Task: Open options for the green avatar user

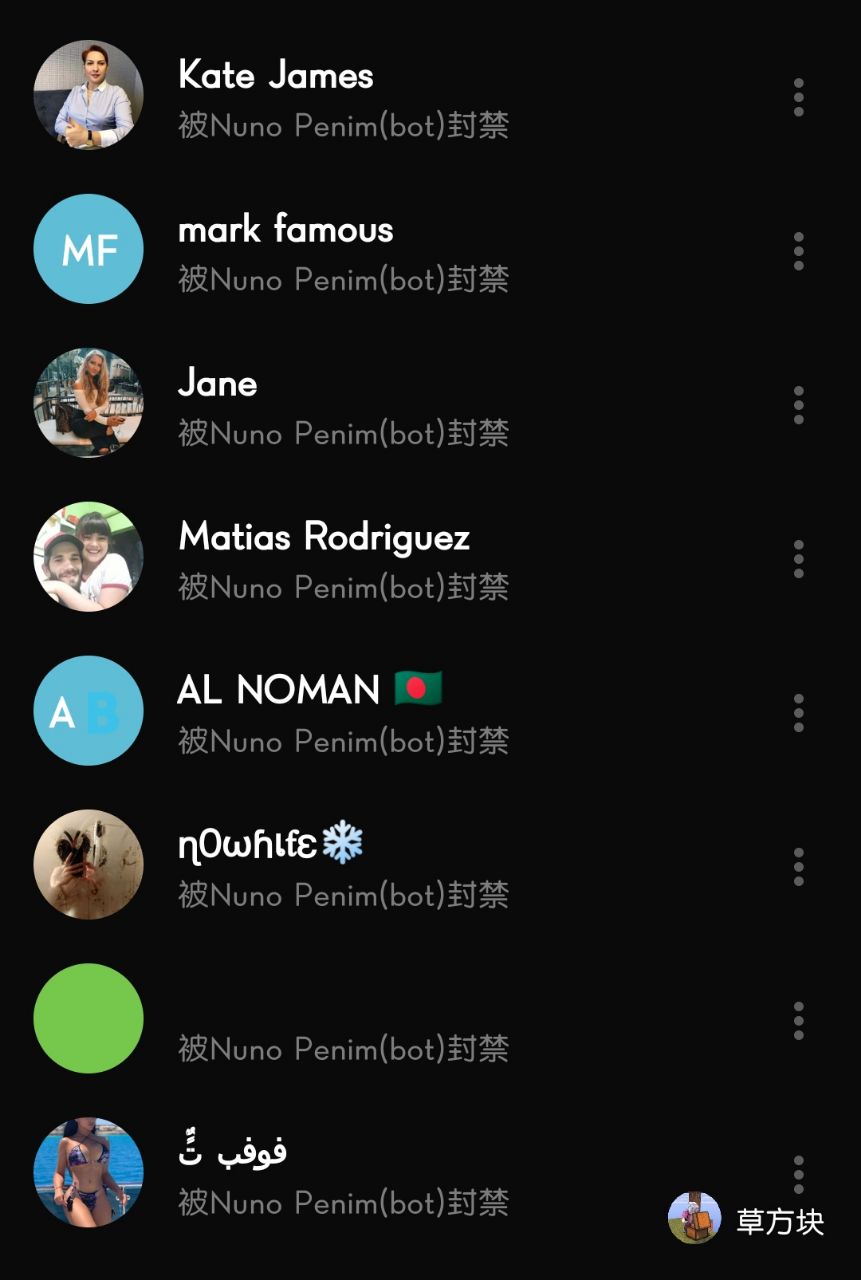Action: 798,1021
